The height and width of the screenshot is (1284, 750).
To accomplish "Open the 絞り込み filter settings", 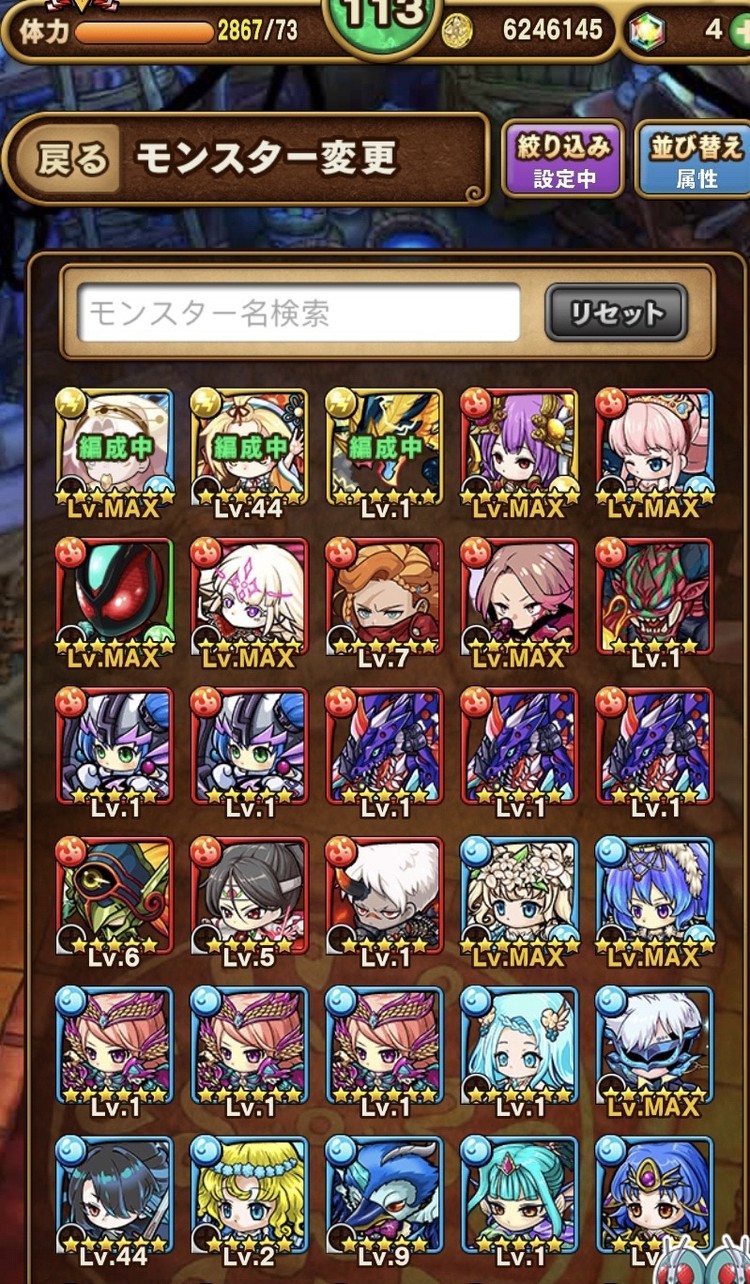I will coord(563,160).
